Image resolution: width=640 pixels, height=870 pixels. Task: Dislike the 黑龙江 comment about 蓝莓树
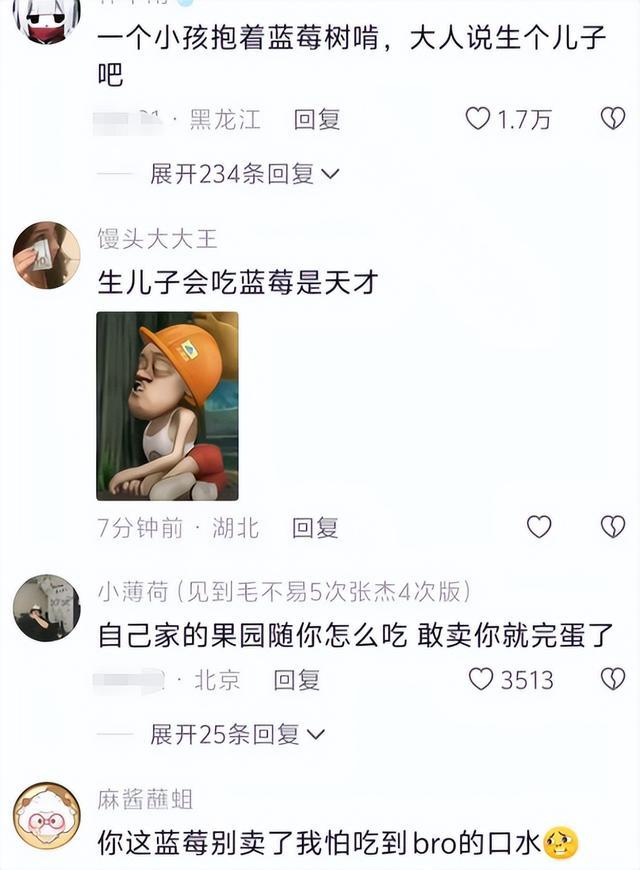click(613, 119)
